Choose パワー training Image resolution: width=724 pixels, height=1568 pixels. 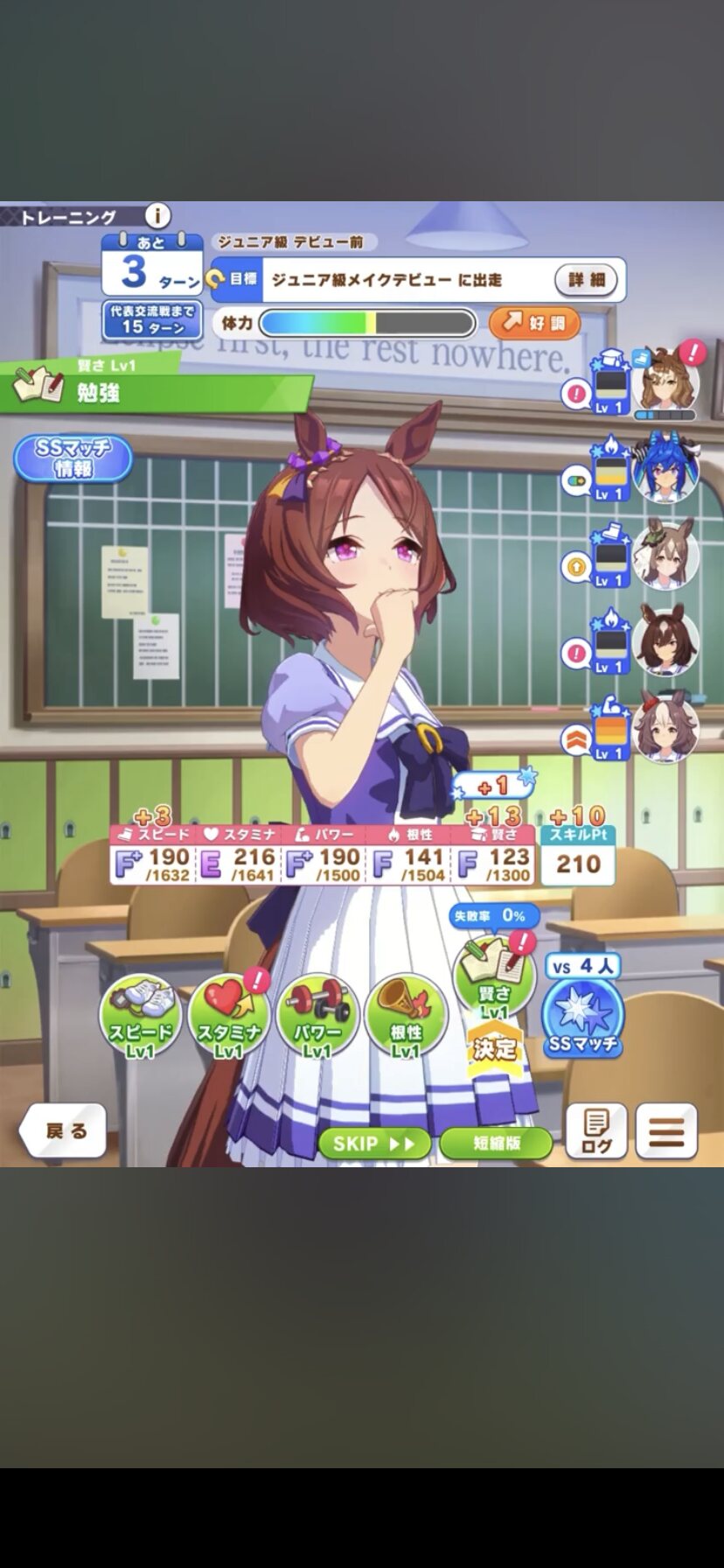[317, 1015]
